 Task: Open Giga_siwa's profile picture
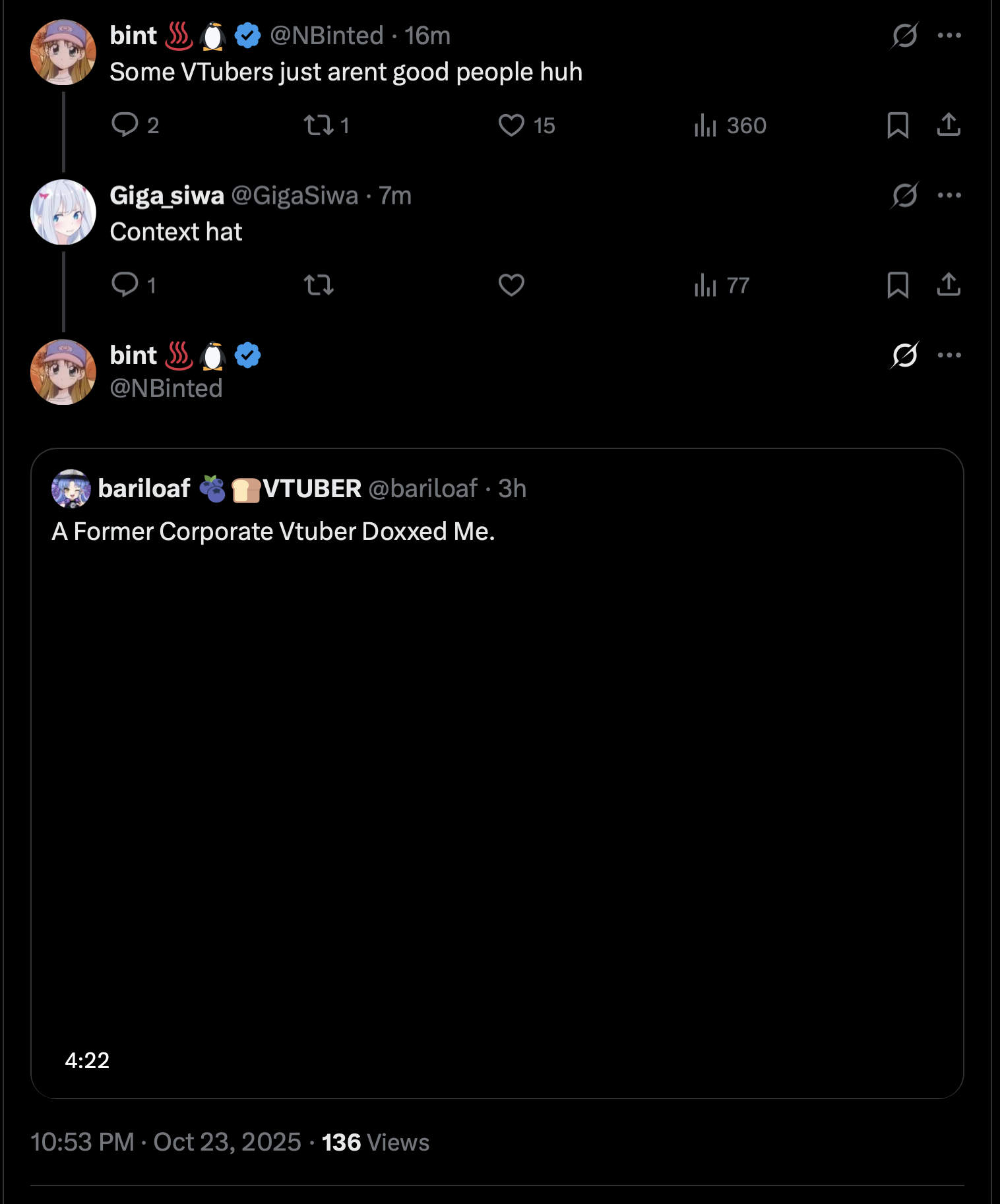63,212
